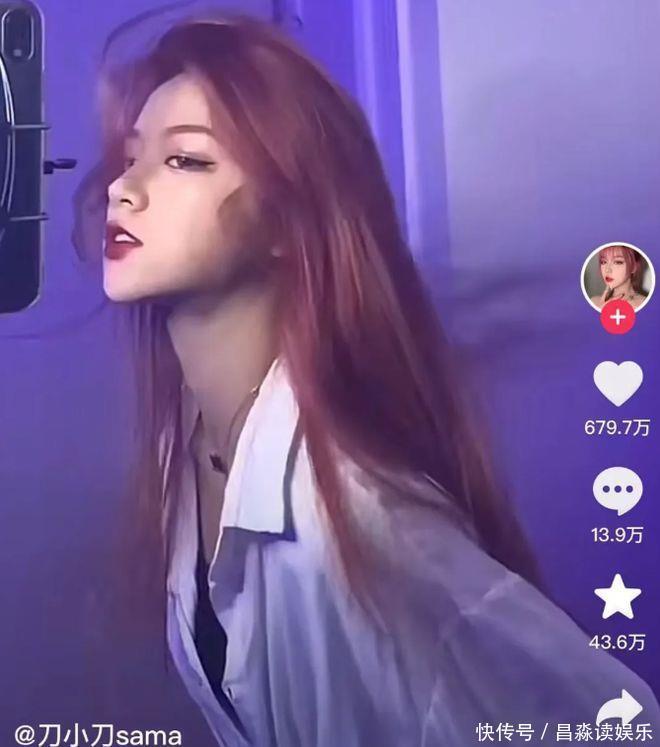
Task: Open the creator's profile avatar
Action: pyautogui.click(x=617, y=276)
